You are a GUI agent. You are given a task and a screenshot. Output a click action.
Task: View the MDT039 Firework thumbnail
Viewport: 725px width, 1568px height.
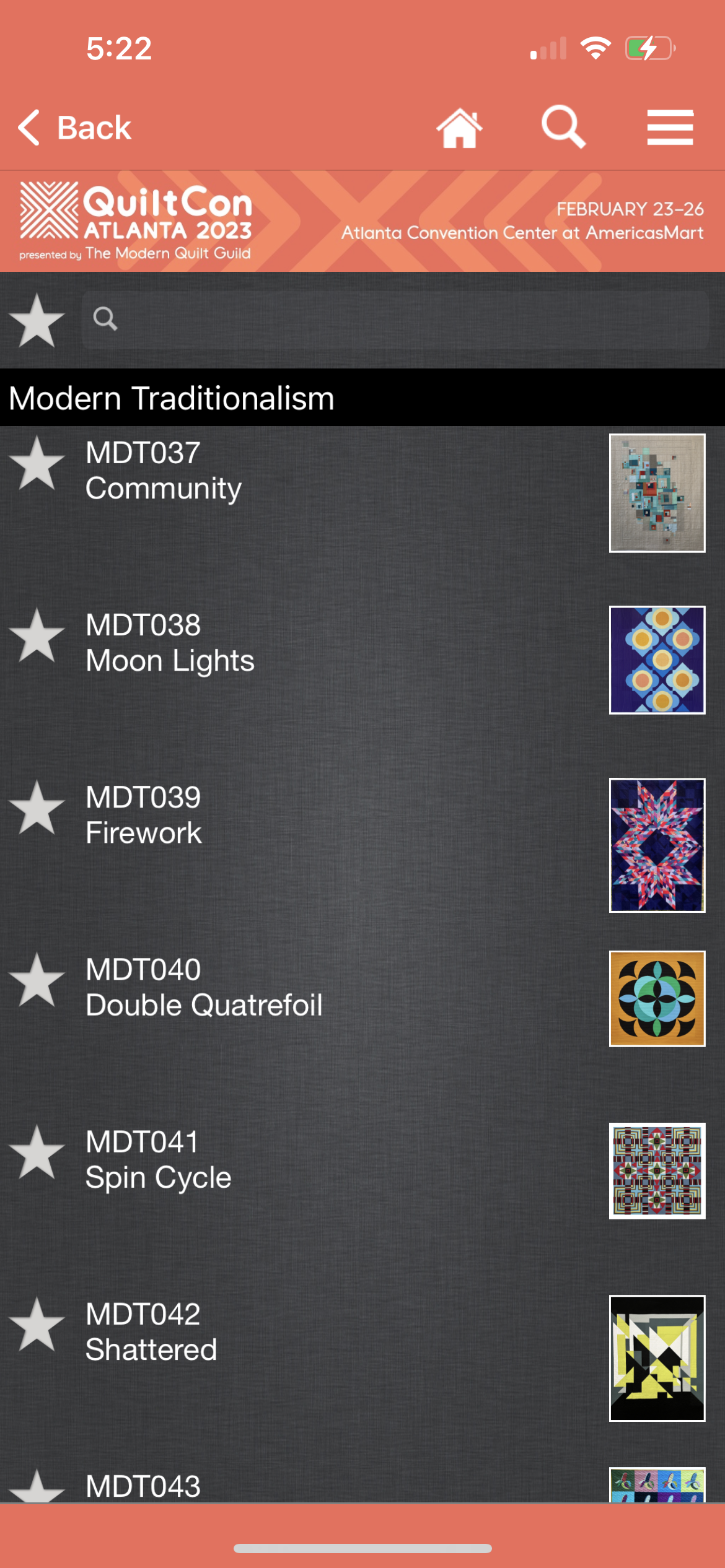click(657, 845)
